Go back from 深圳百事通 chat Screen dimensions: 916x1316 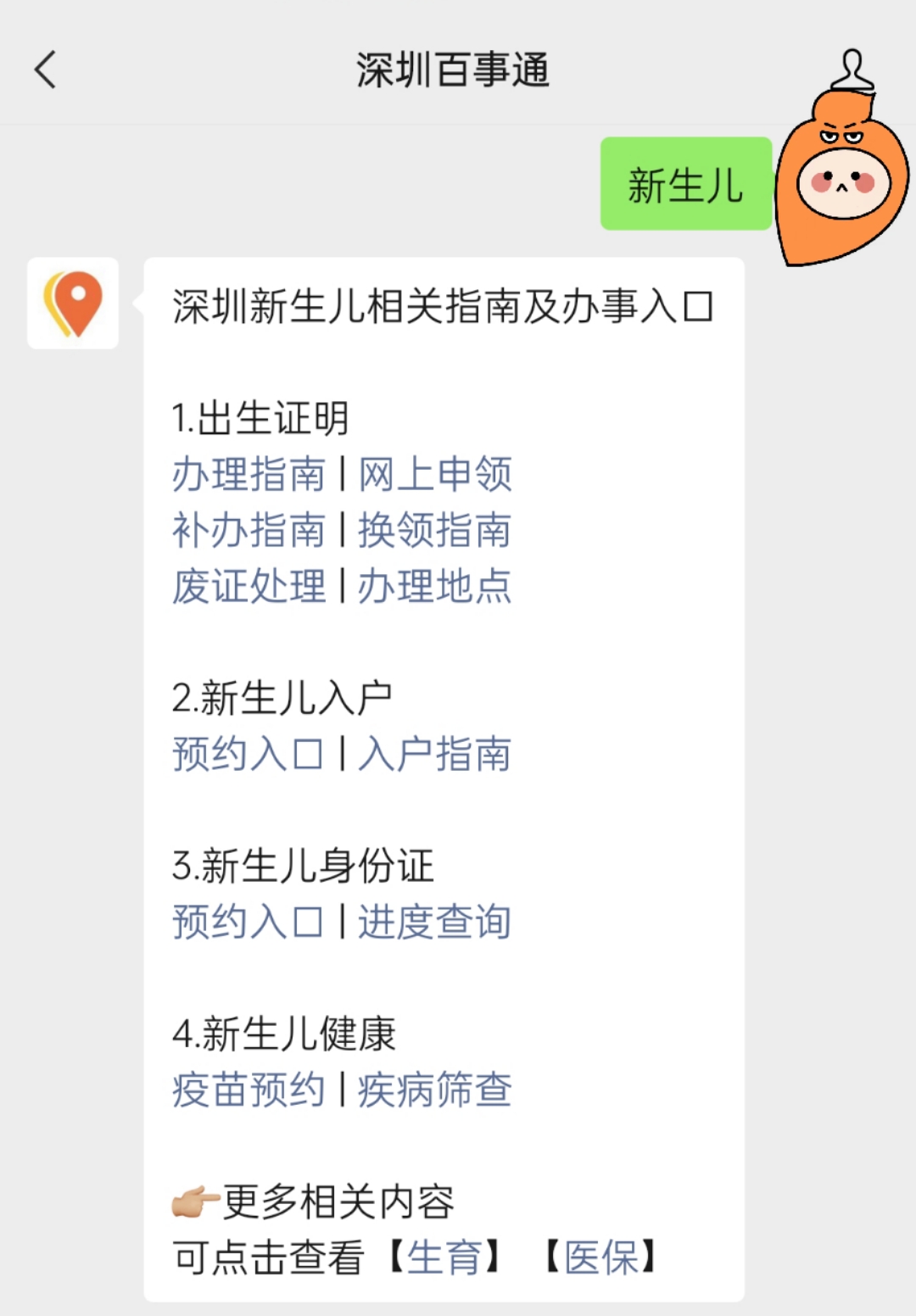pos(46,70)
